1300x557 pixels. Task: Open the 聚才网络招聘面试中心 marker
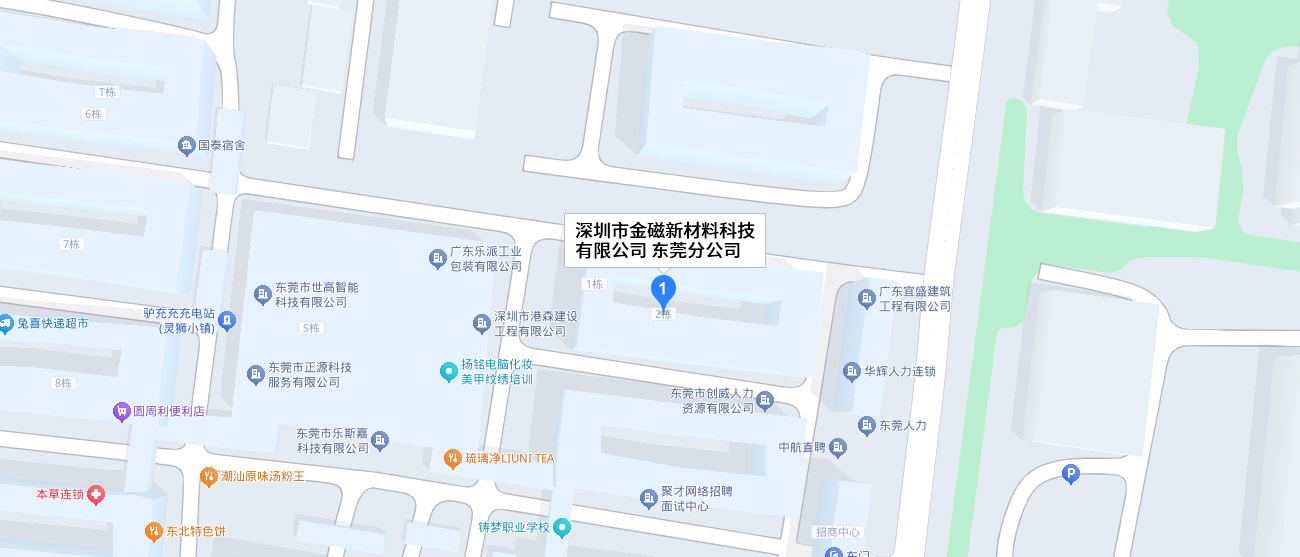click(x=648, y=498)
